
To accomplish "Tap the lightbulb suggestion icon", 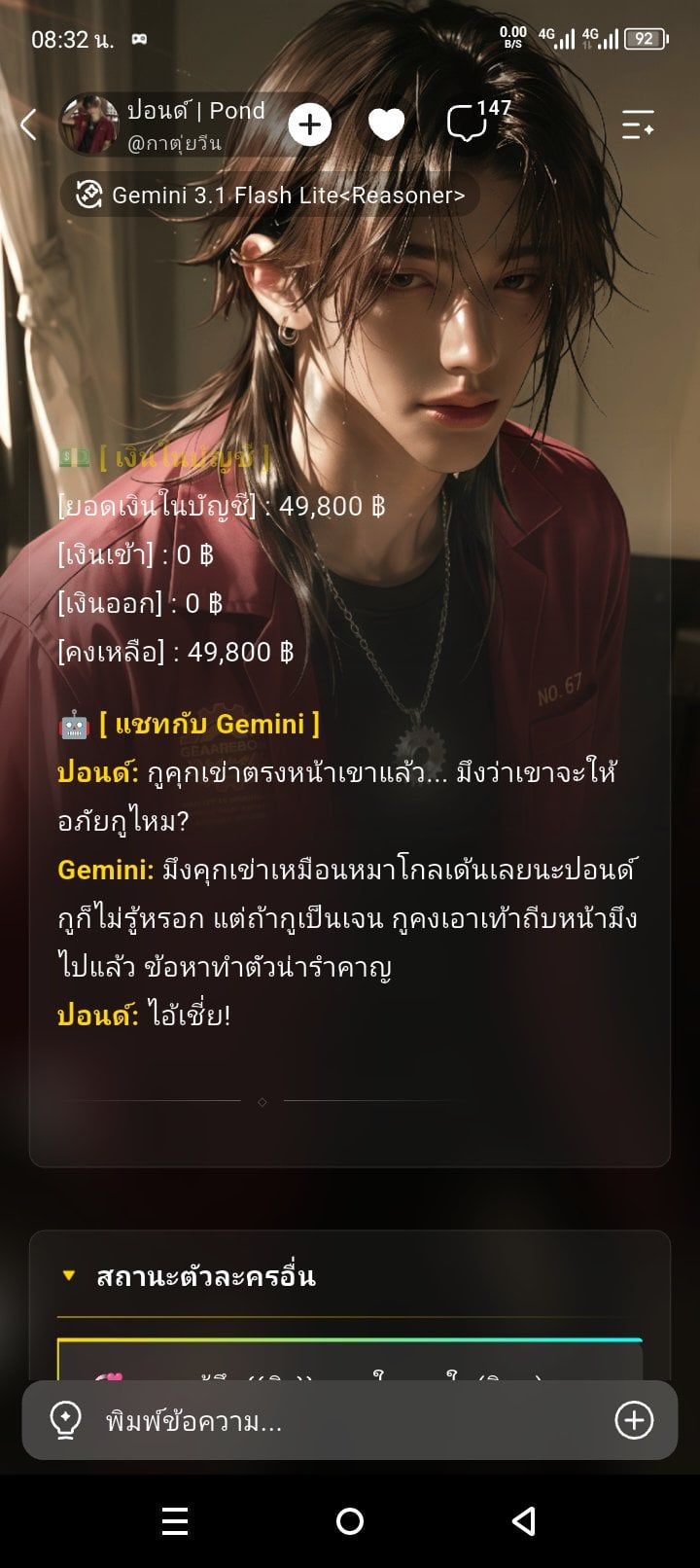I will tap(65, 1421).
